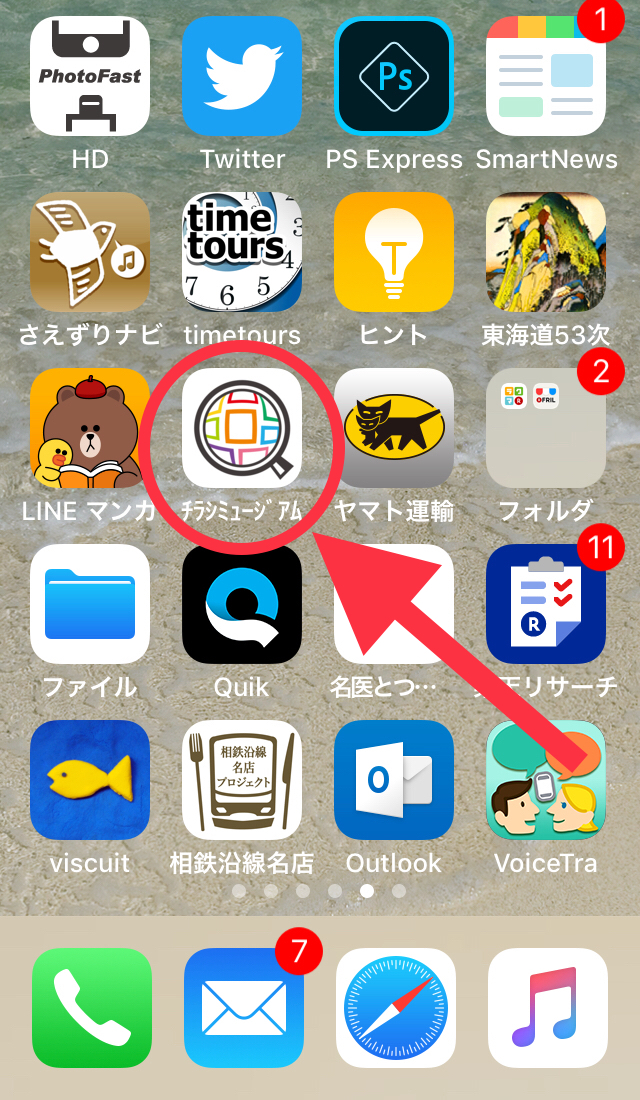Open the フォルダ app folder

click(546, 428)
